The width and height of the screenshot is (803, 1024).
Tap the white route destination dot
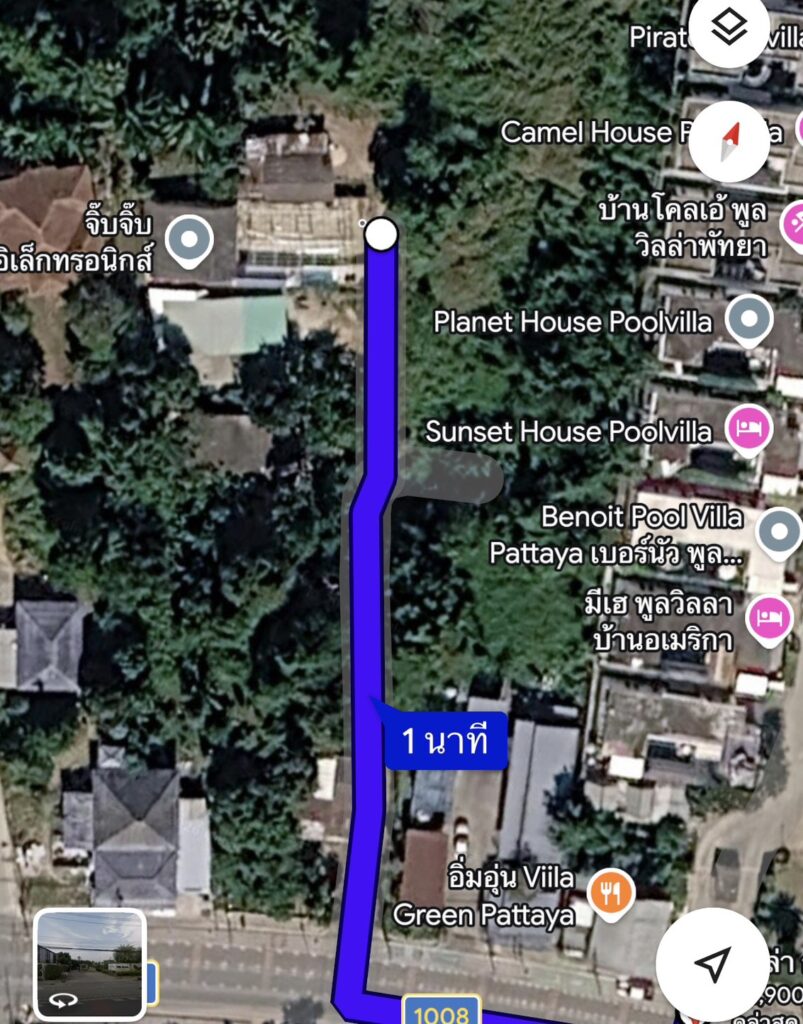click(x=380, y=234)
